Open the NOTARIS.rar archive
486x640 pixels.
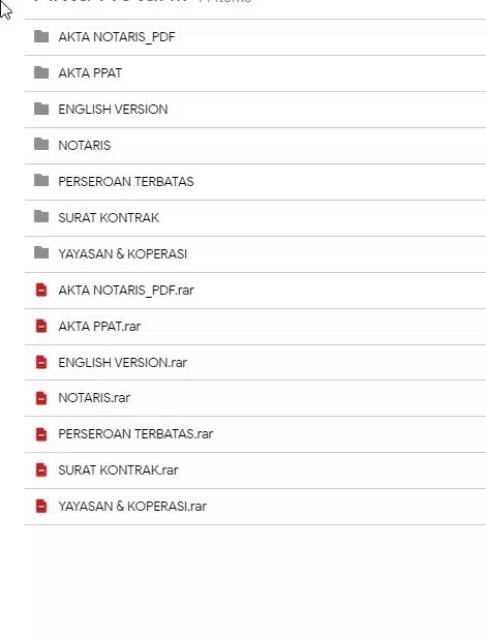click(x=255, y=398)
